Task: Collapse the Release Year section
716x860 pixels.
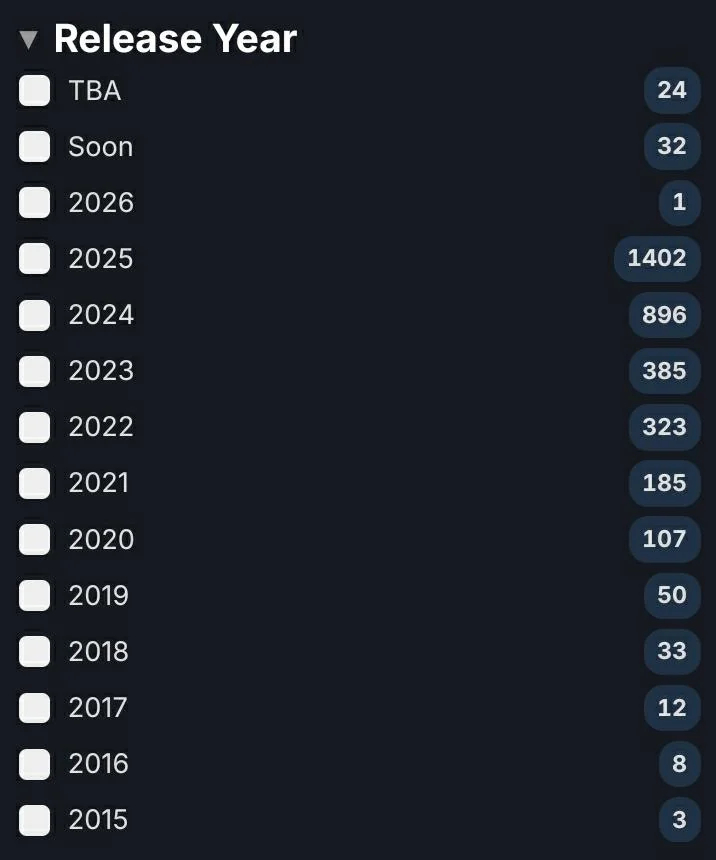Action: pyautogui.click(x=29, y=40)
